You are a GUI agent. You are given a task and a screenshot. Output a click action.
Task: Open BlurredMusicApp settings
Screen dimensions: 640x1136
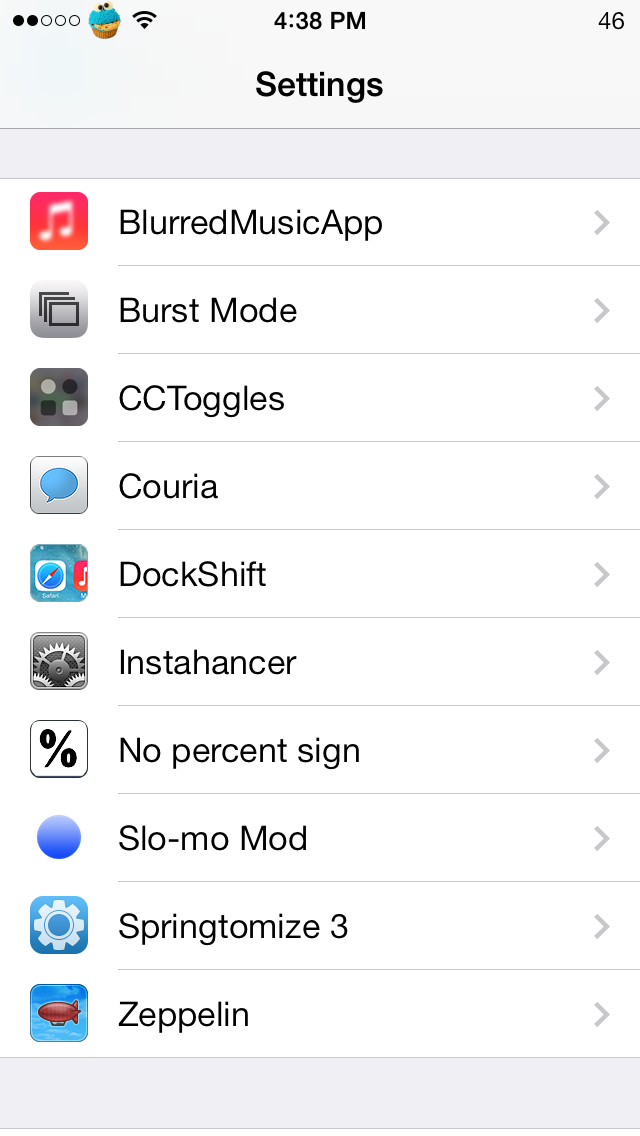pos(320,222)
